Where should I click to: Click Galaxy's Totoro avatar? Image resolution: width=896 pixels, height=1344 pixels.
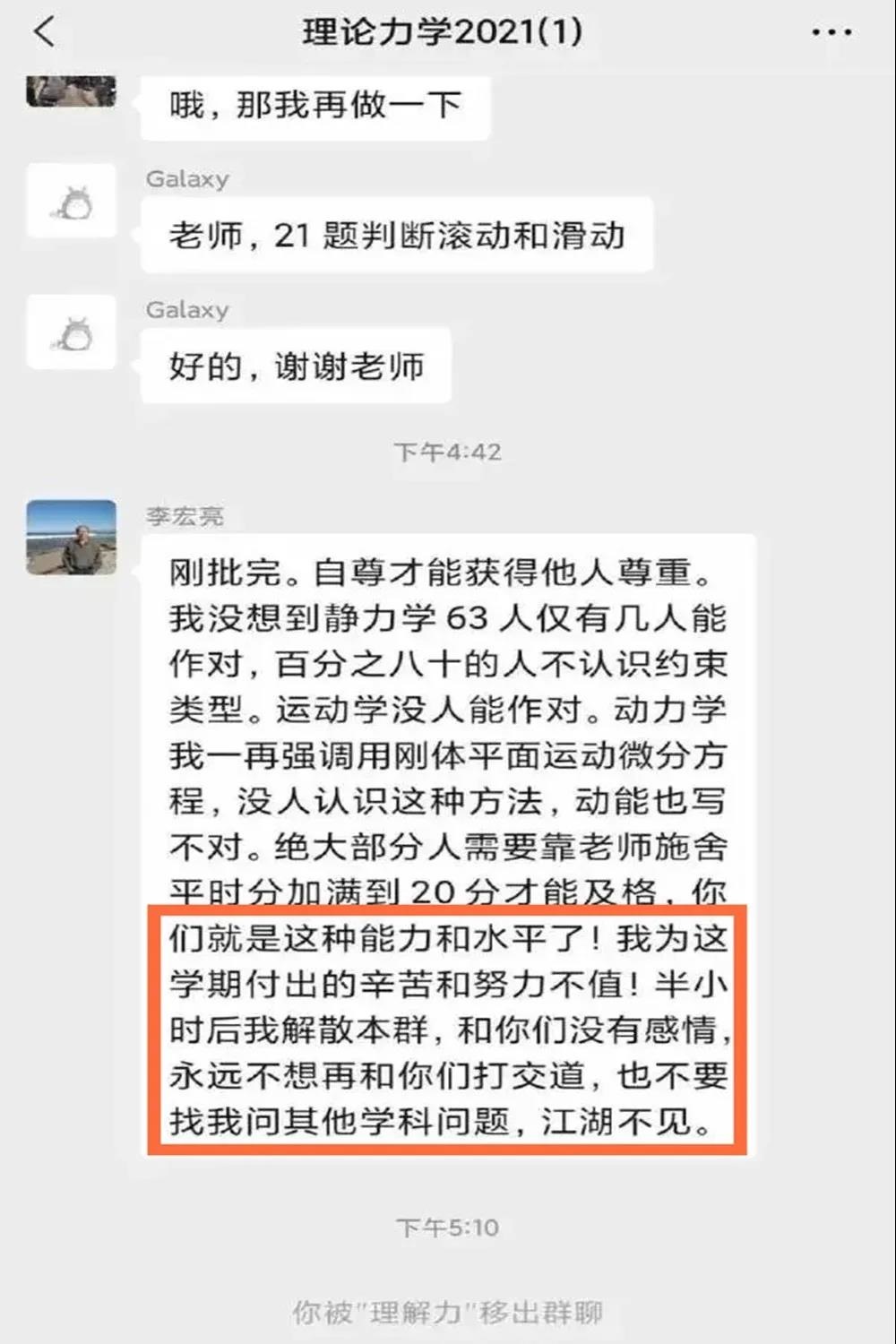coord(71,202)
